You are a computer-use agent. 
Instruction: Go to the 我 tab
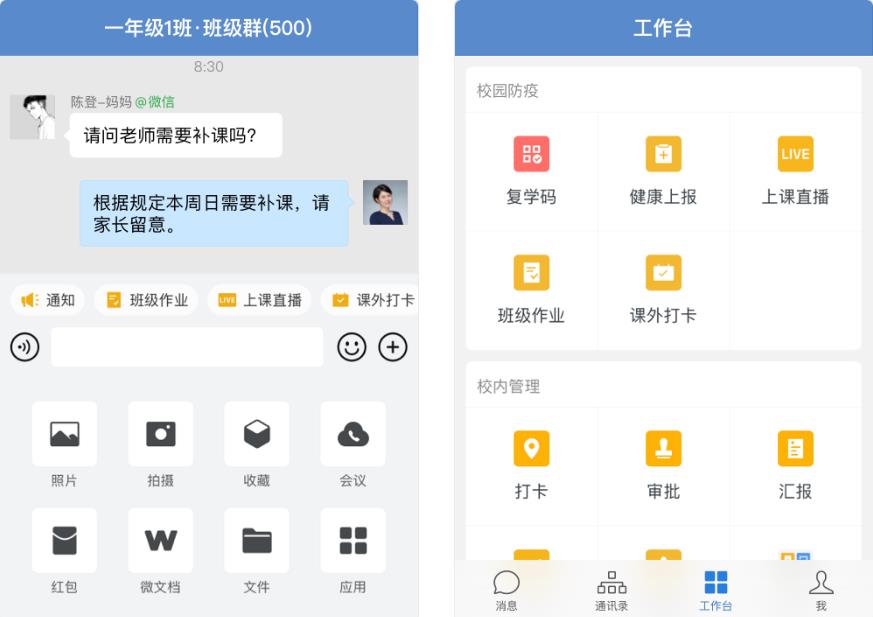pos(821,590)
